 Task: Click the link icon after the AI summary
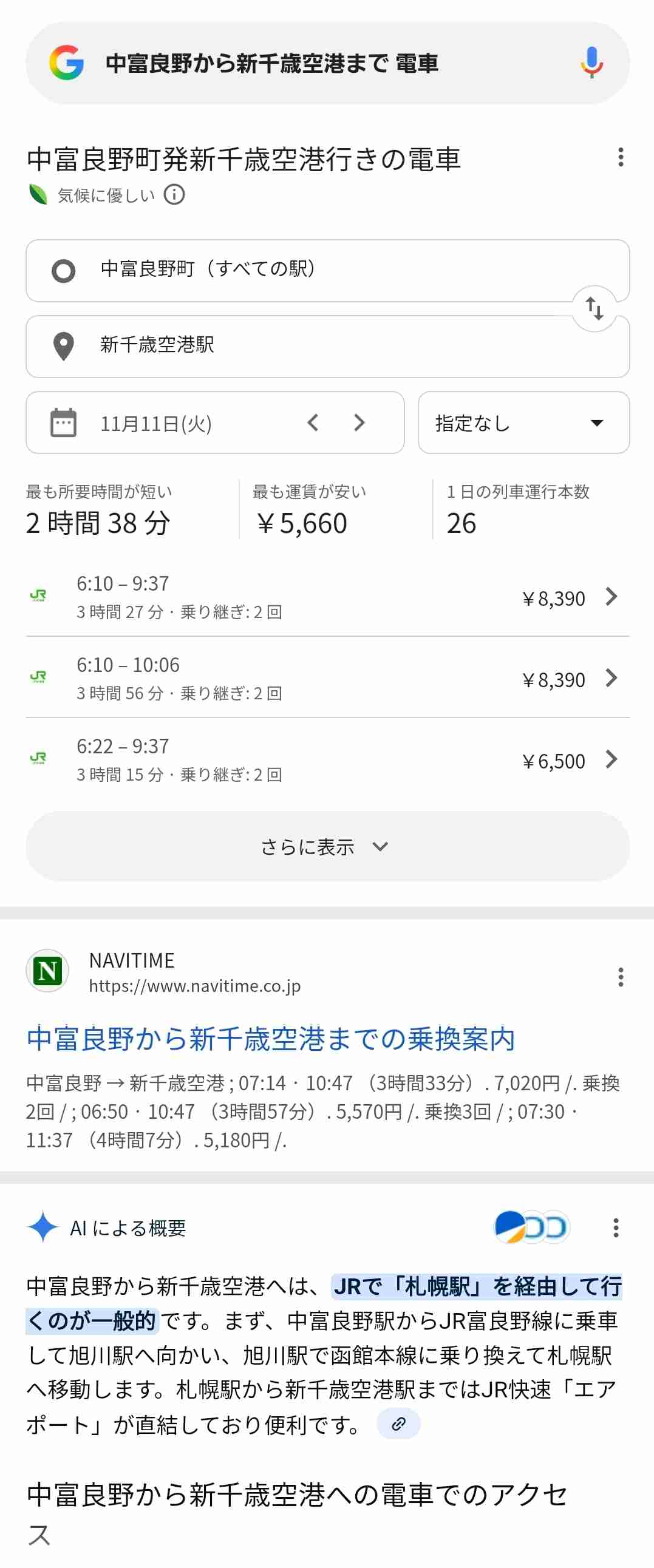pos(399,1422)
